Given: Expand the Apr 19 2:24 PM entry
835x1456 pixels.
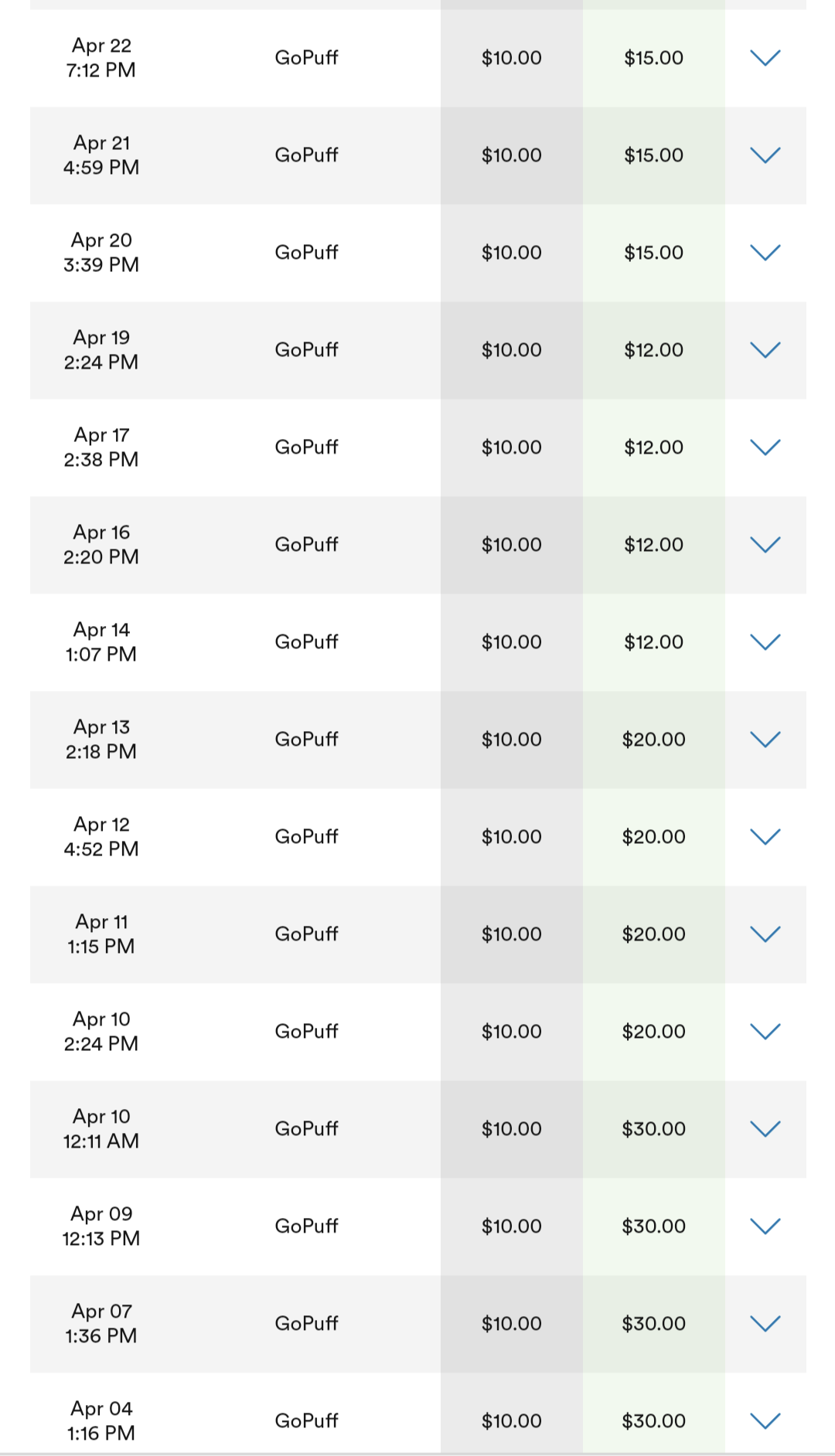Looking at the screenshot, I should coord(765,350).
